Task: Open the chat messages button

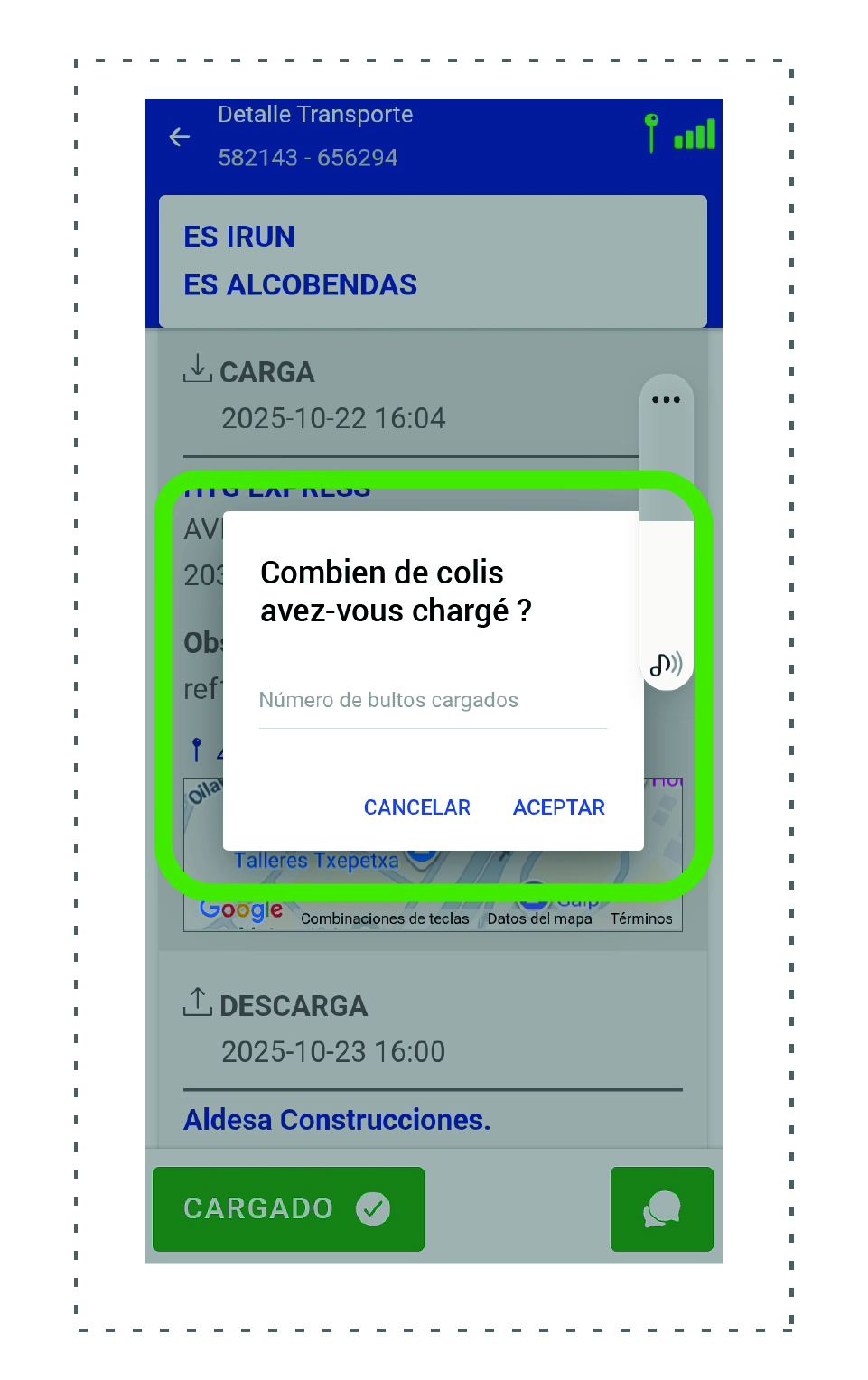Action: point(661,1208)
